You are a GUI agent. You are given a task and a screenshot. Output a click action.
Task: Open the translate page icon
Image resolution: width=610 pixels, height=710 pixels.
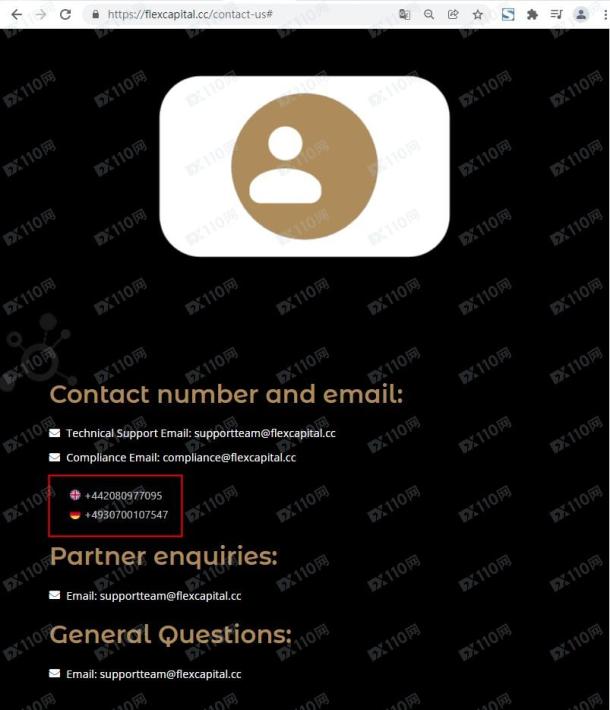404,15
